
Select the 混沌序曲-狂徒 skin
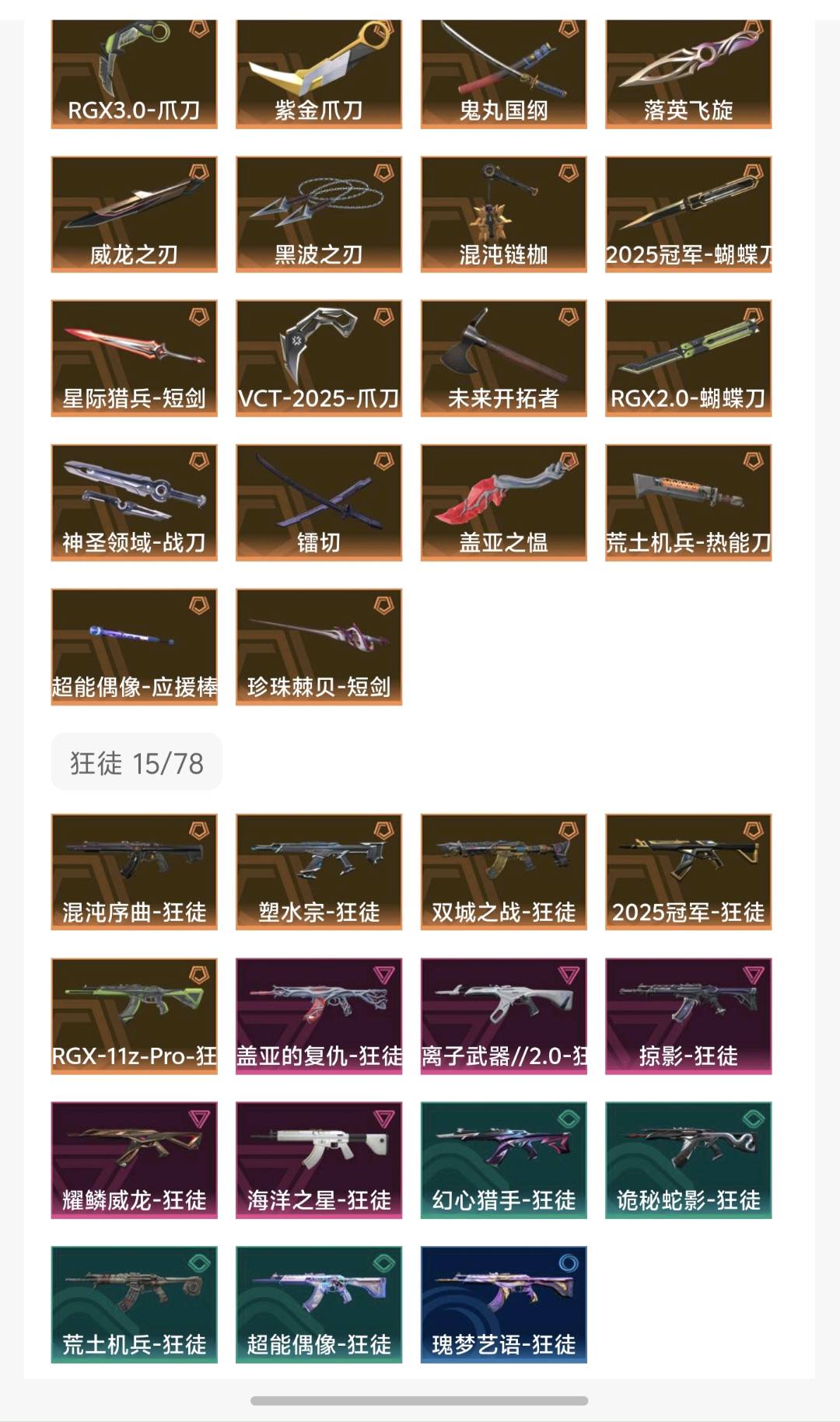[x=134, y=871]
